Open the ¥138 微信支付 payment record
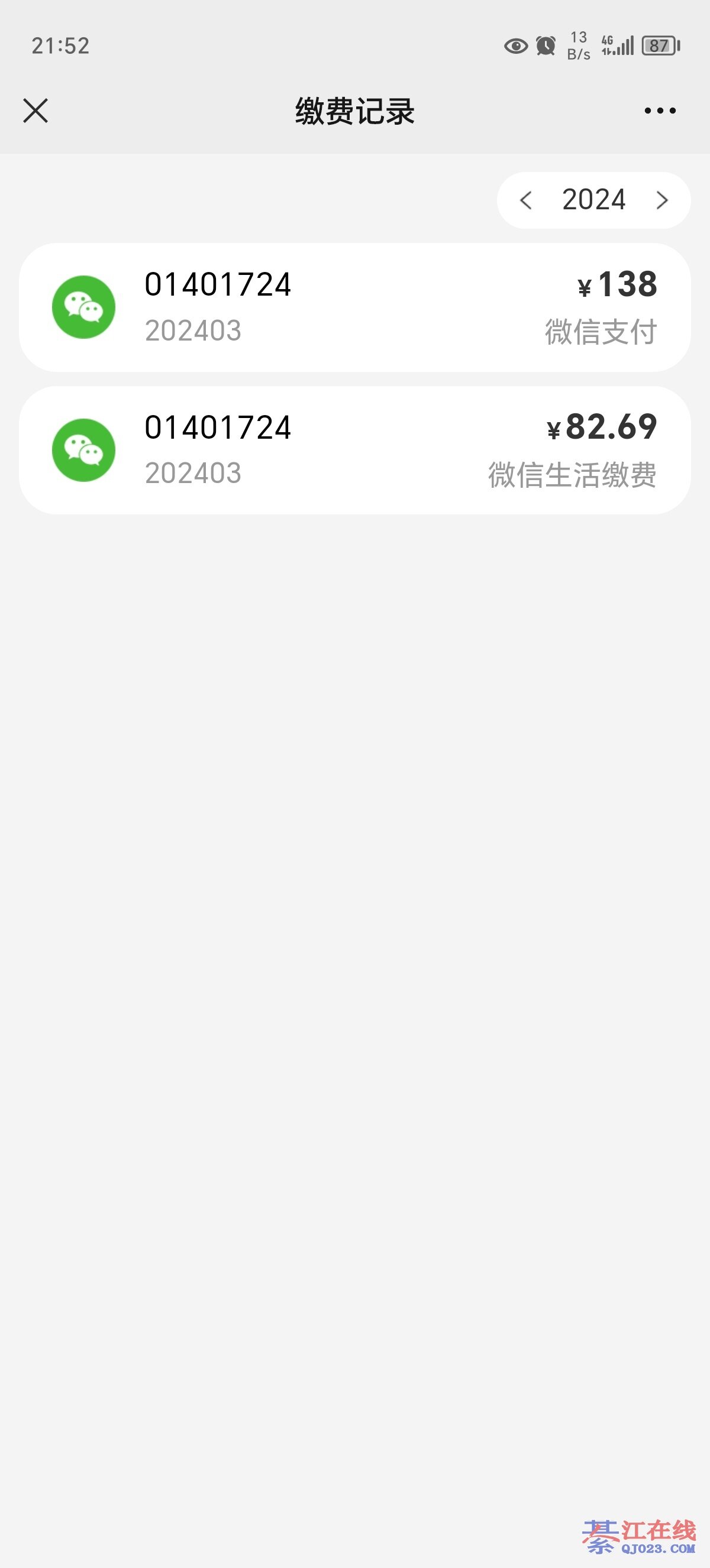The image size is (710, 1568). coord(354,307)
